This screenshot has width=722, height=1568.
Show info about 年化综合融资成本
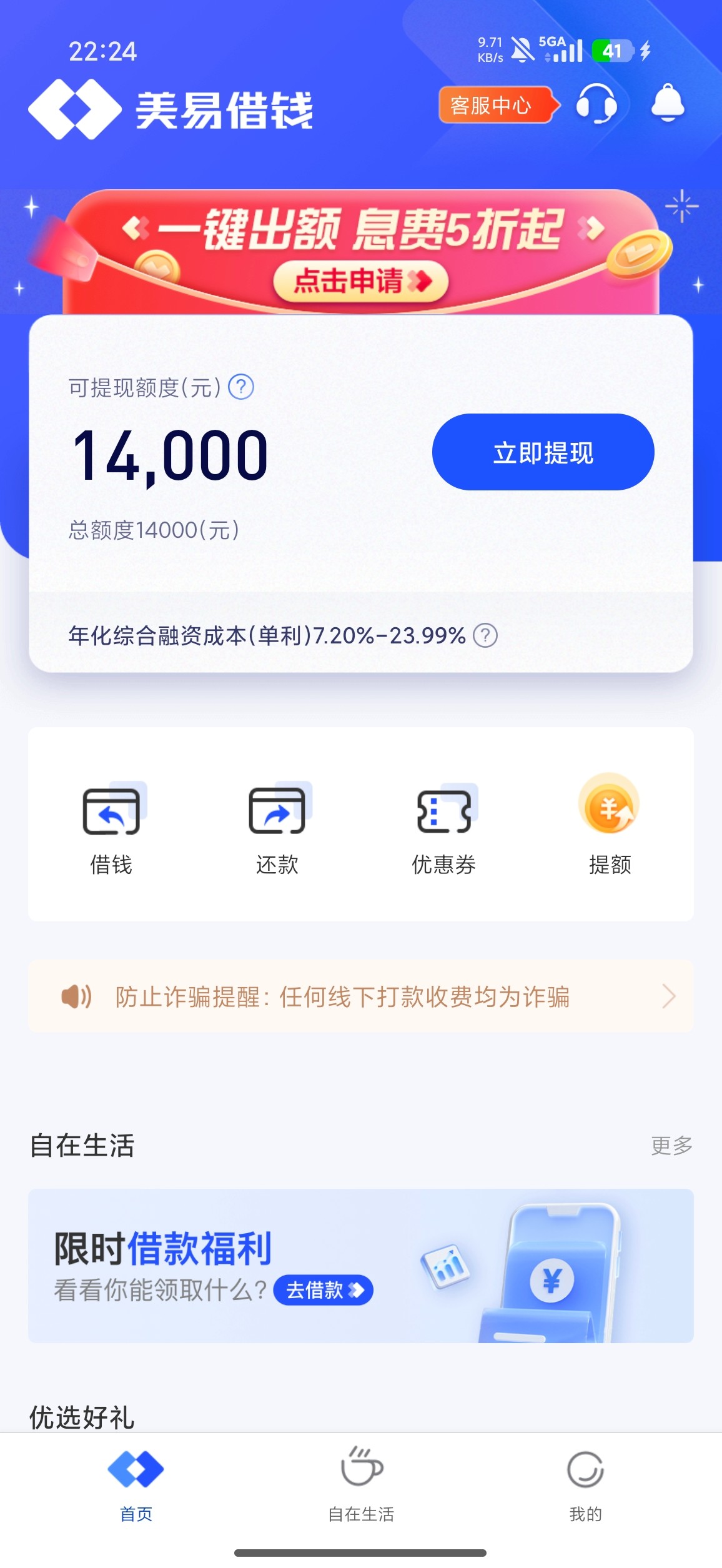[x=485, y=635]
